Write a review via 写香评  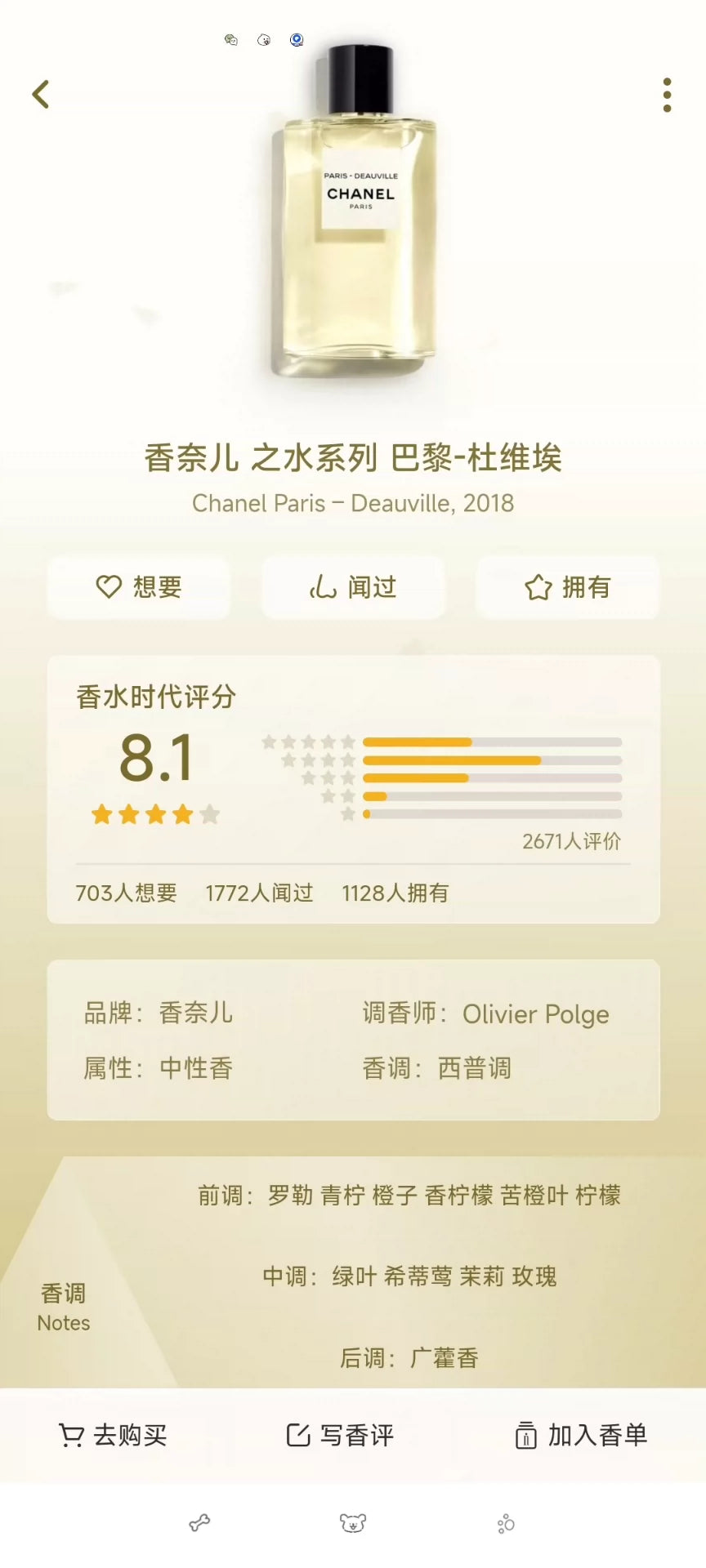[341, 1435]
